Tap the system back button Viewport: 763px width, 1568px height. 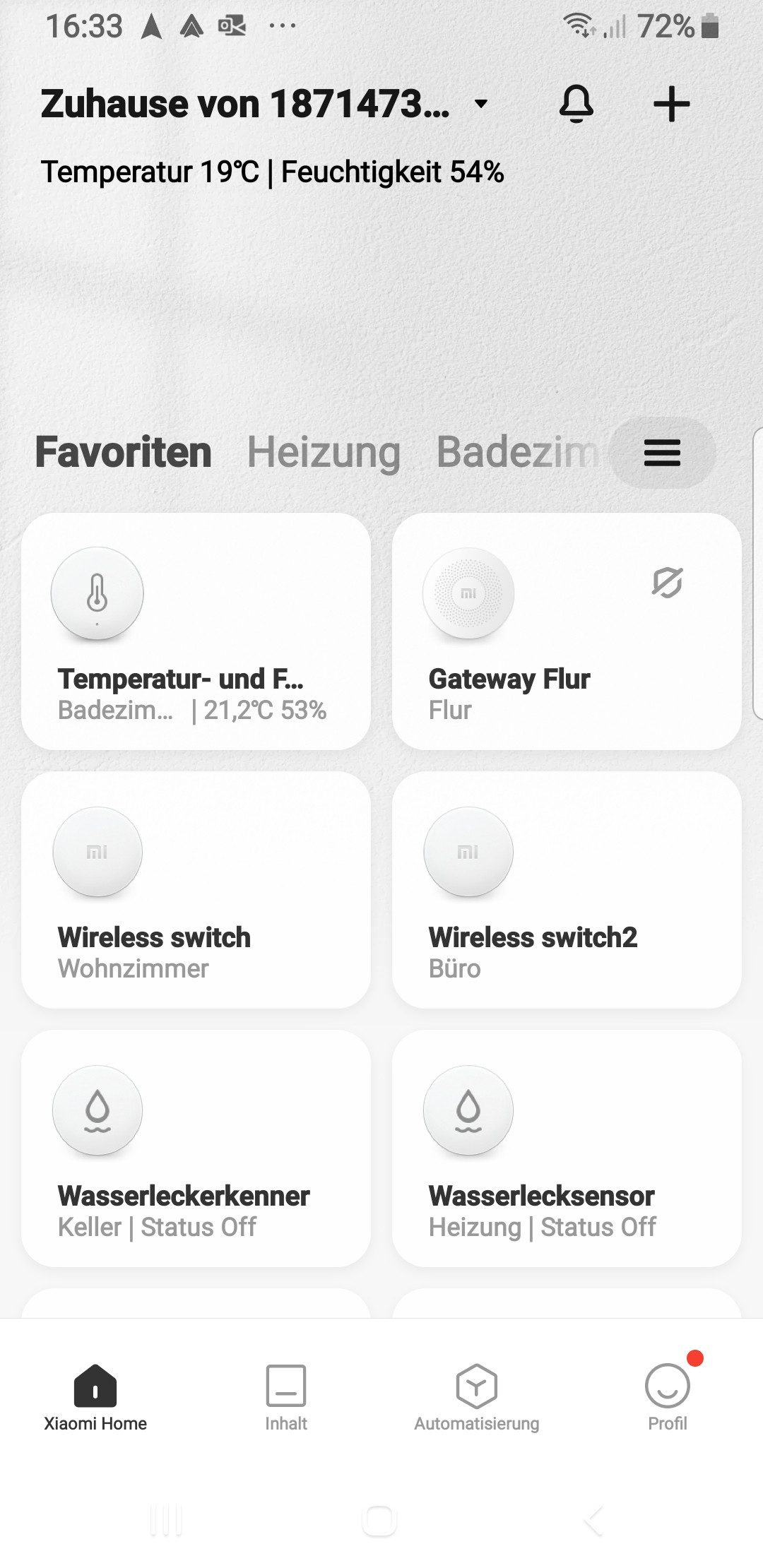[x=593, y=1520]
